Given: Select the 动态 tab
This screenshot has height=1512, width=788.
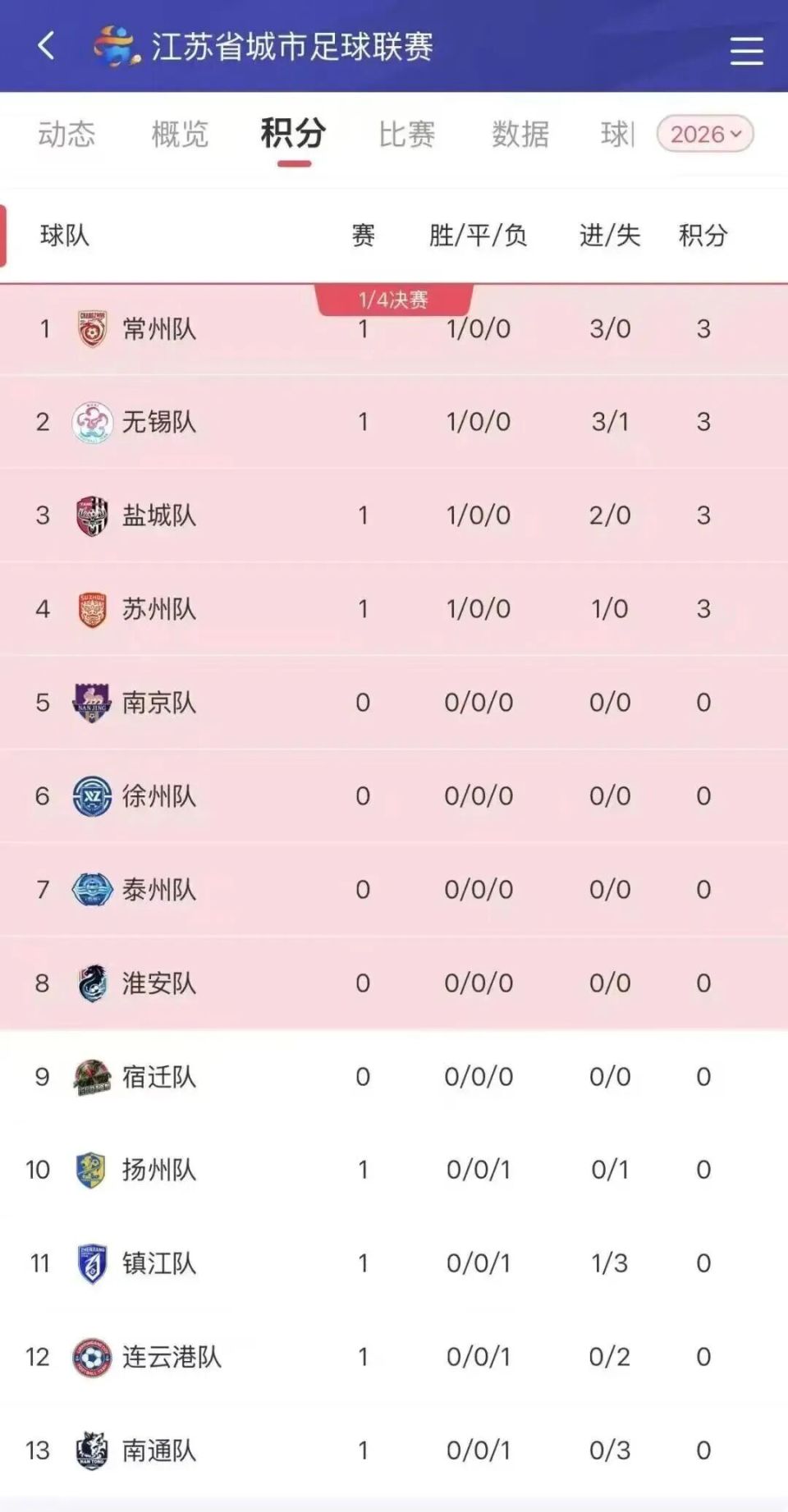Looking at the screenshot, I should pyautogui.click(x=66, y=135).
